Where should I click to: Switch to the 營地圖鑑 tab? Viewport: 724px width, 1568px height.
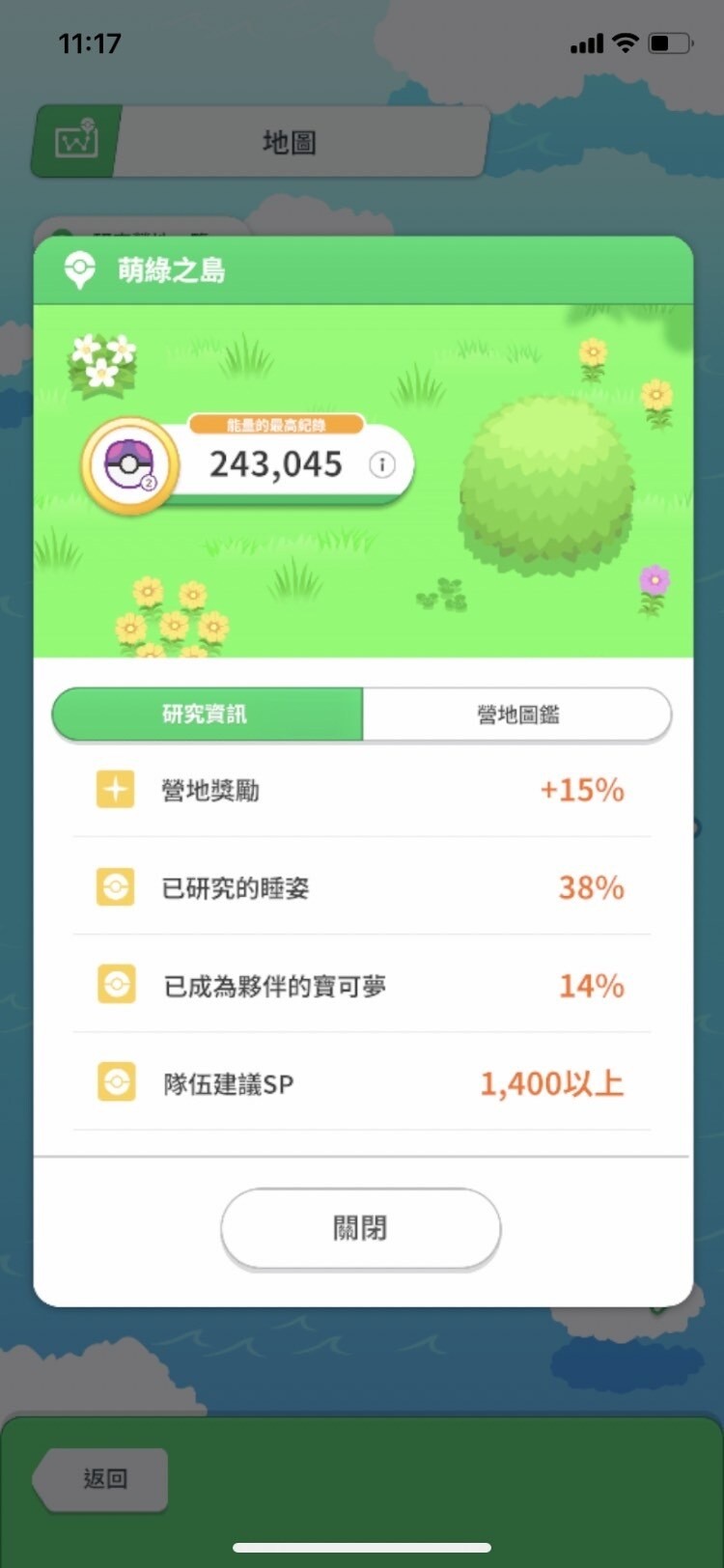point(517,714)
